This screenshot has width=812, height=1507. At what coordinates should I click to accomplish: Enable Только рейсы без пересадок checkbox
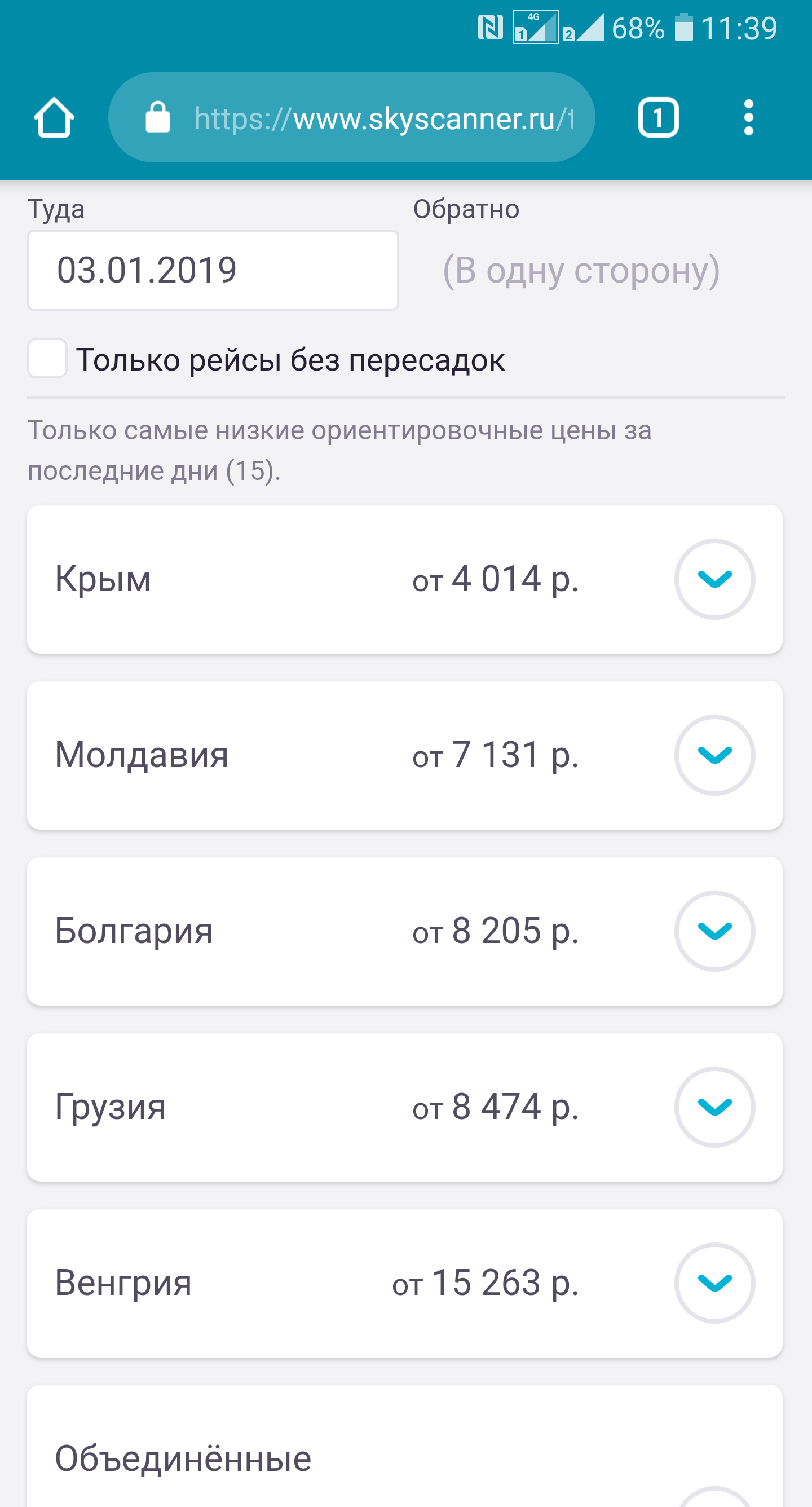tap(47, 359)
